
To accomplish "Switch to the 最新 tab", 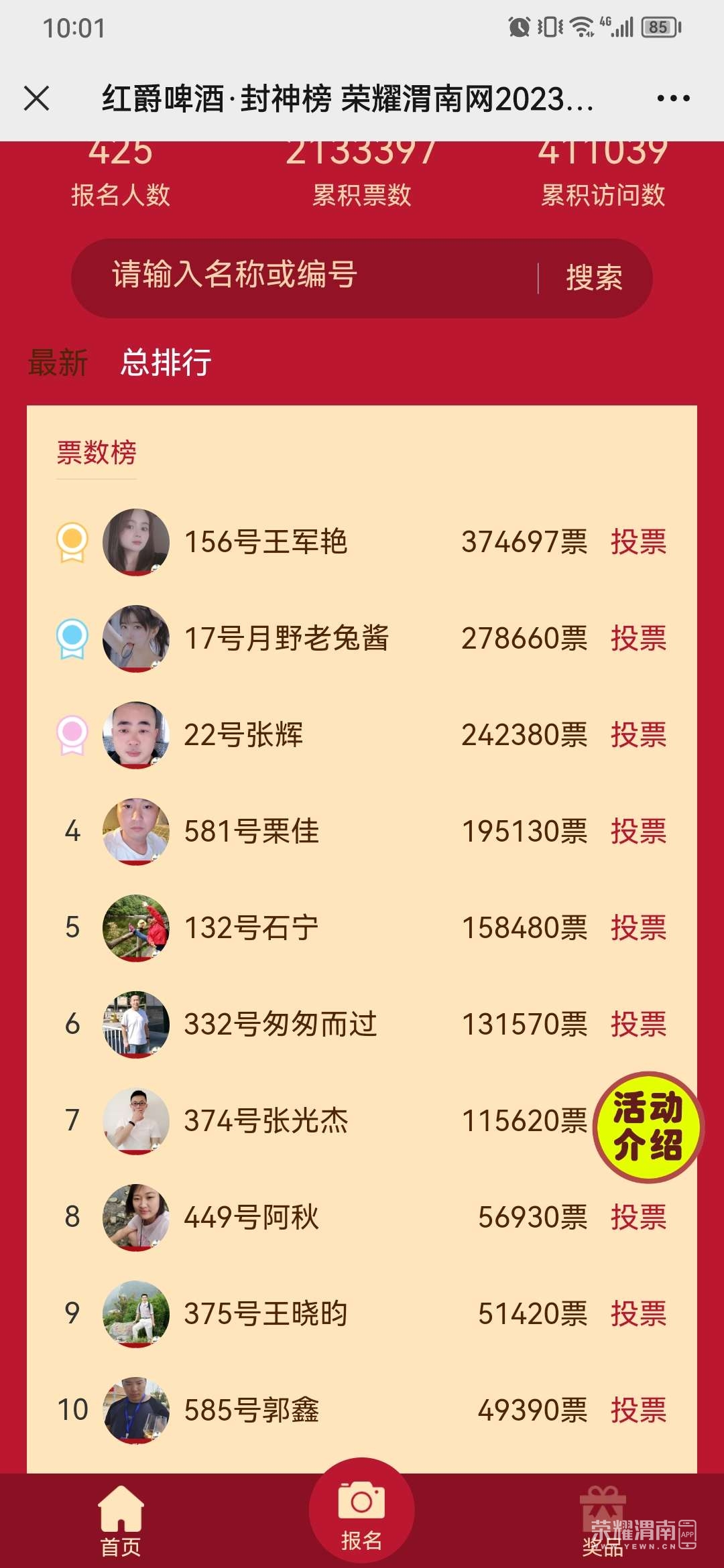I will (x=58, y=363).
